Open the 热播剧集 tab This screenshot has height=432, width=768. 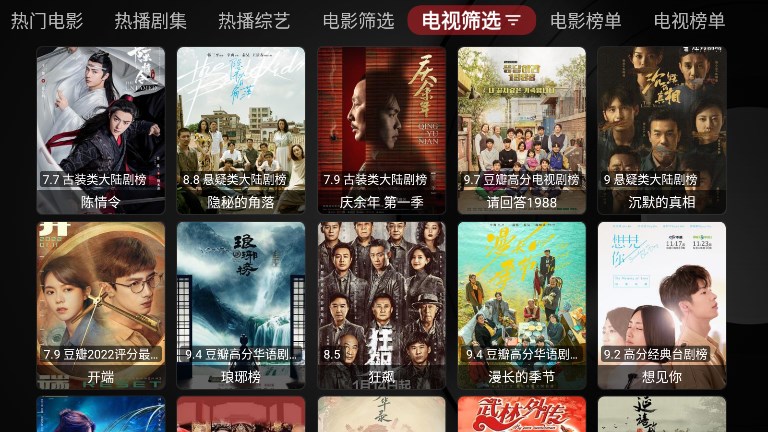(150, 21)
